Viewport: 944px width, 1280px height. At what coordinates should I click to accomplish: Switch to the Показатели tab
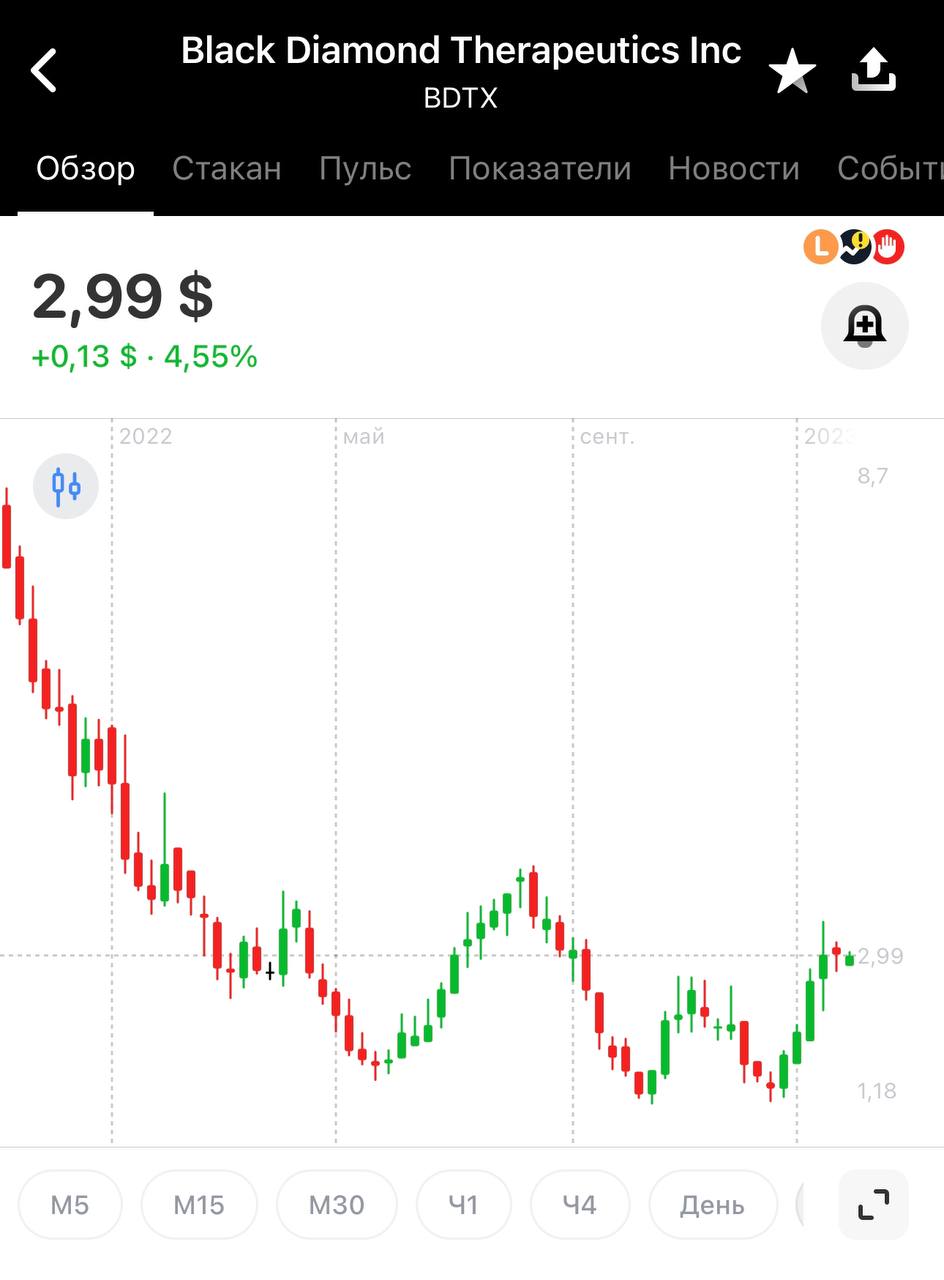pyautogui.click(x=539, y=169)
